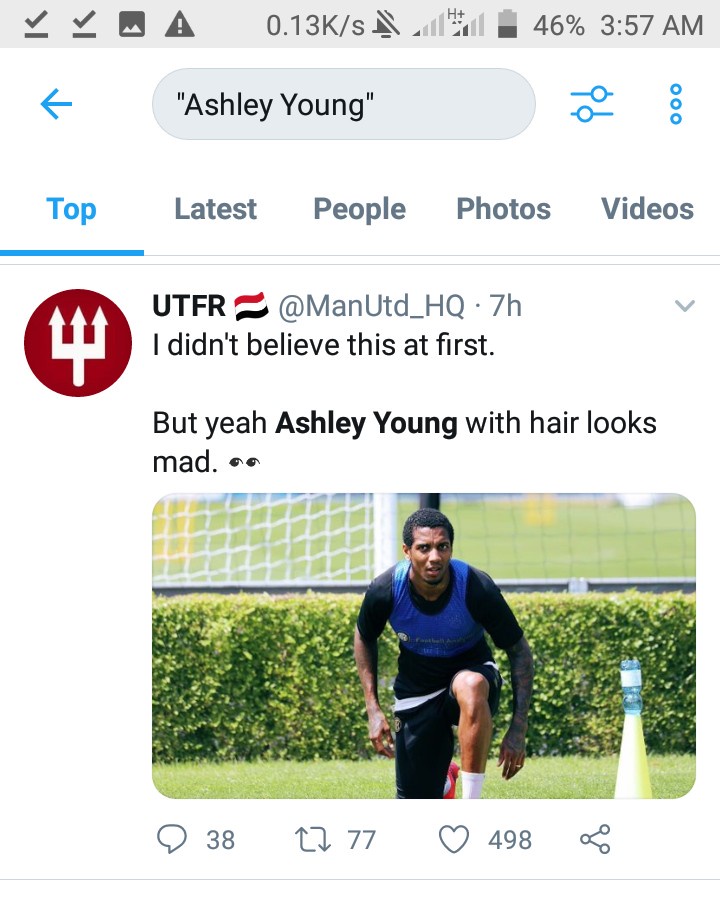
Task: Tap the "Ashley Young" search box
Action: pos(343,104)
